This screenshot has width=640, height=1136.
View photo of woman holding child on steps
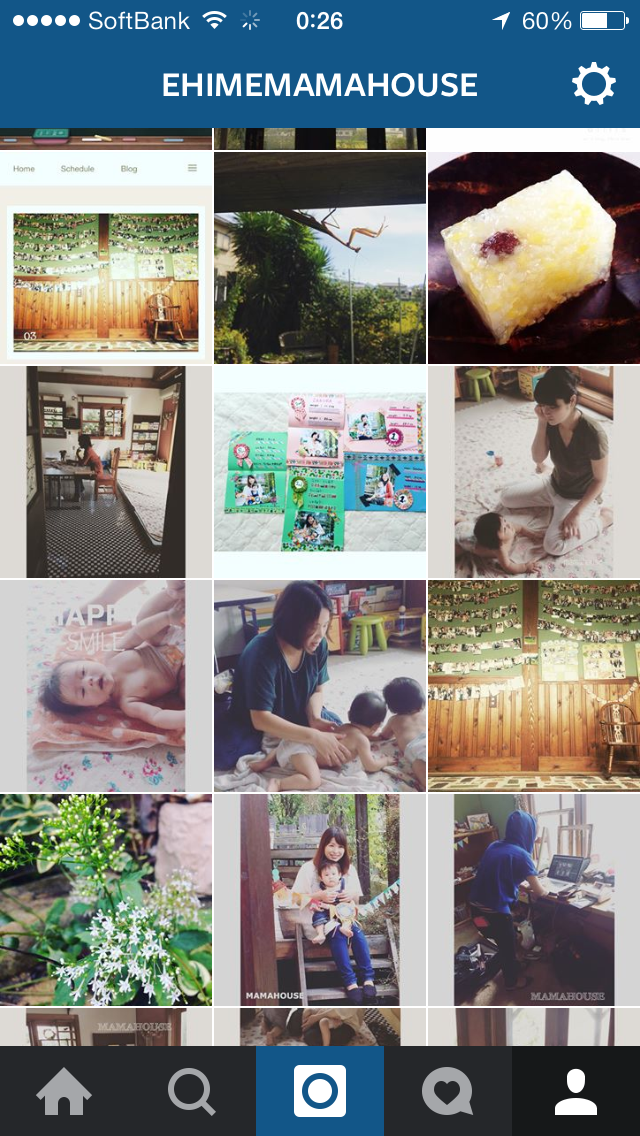click(x=320, y=900)
